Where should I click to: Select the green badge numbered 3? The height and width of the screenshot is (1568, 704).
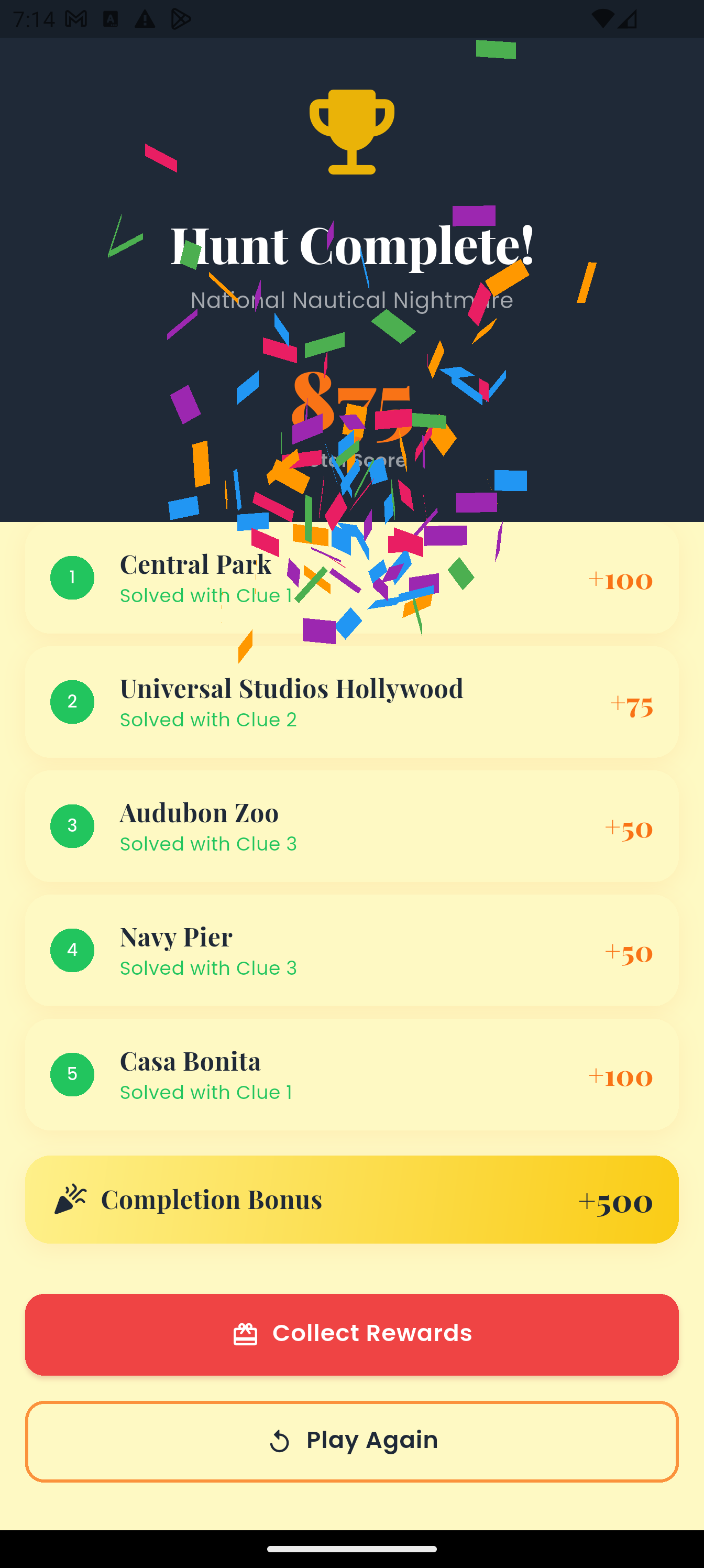pos(72,826)
